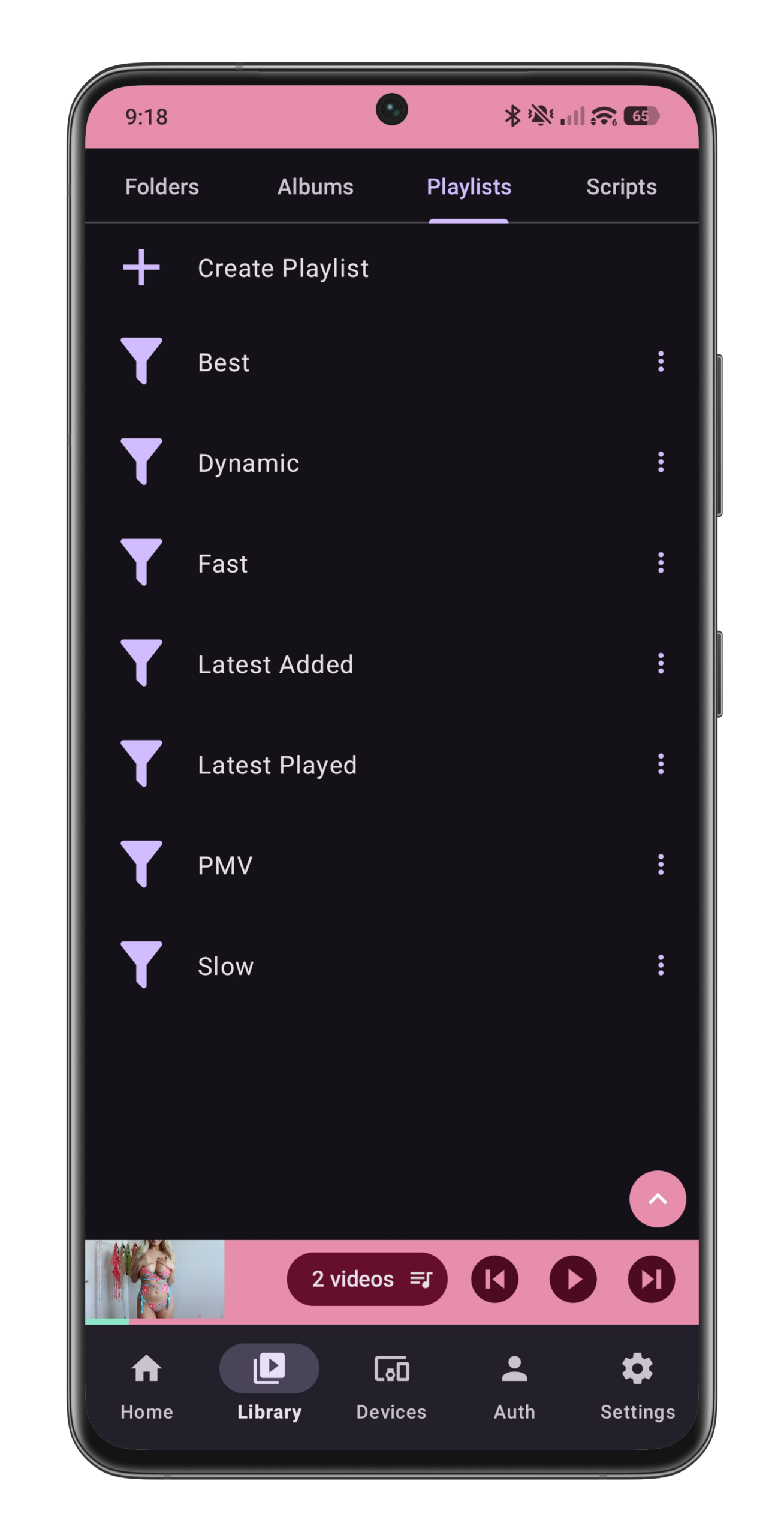
Task: Open the Latest Played playlist
Action: coord(277,765)
